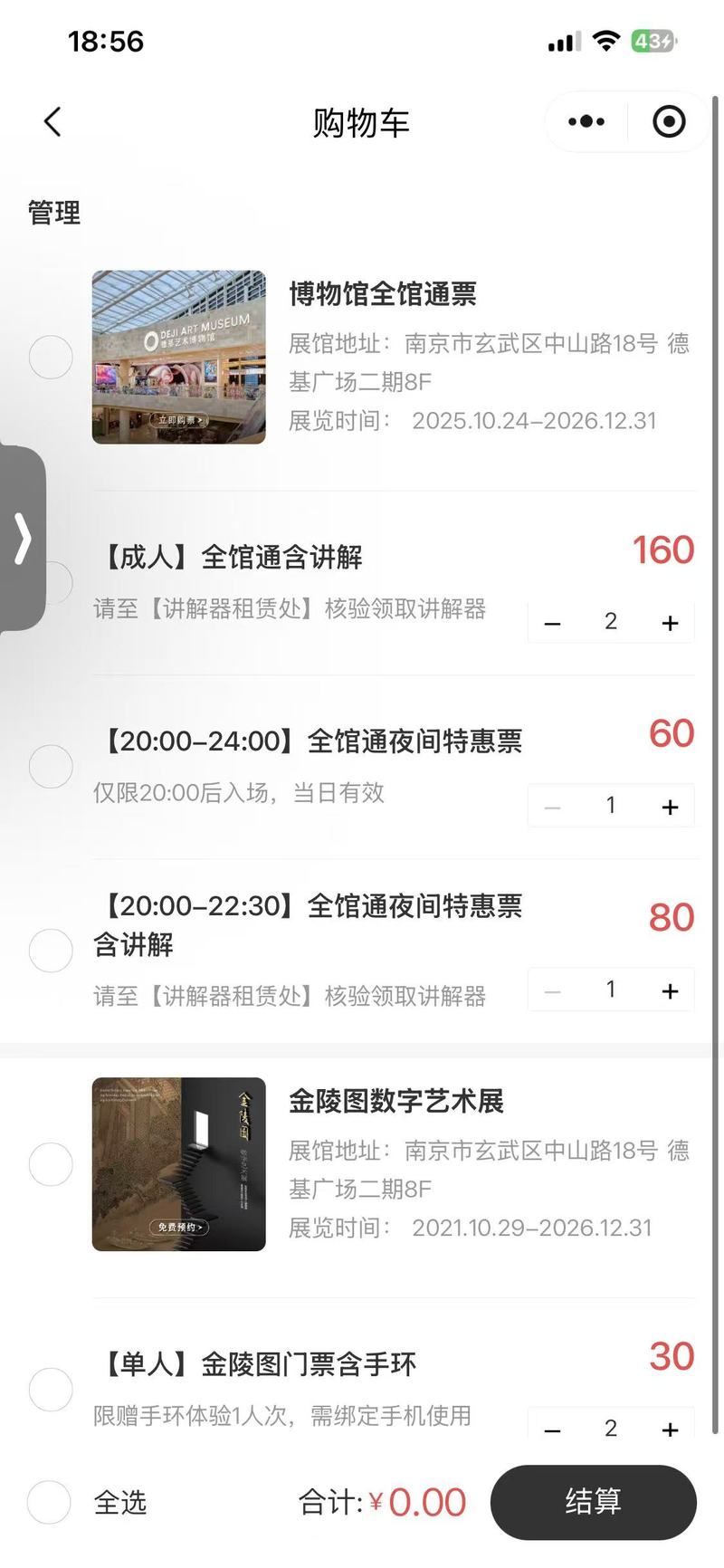Expand the side floating arrow panel
Screen dimensions: 724x1568
23,539
